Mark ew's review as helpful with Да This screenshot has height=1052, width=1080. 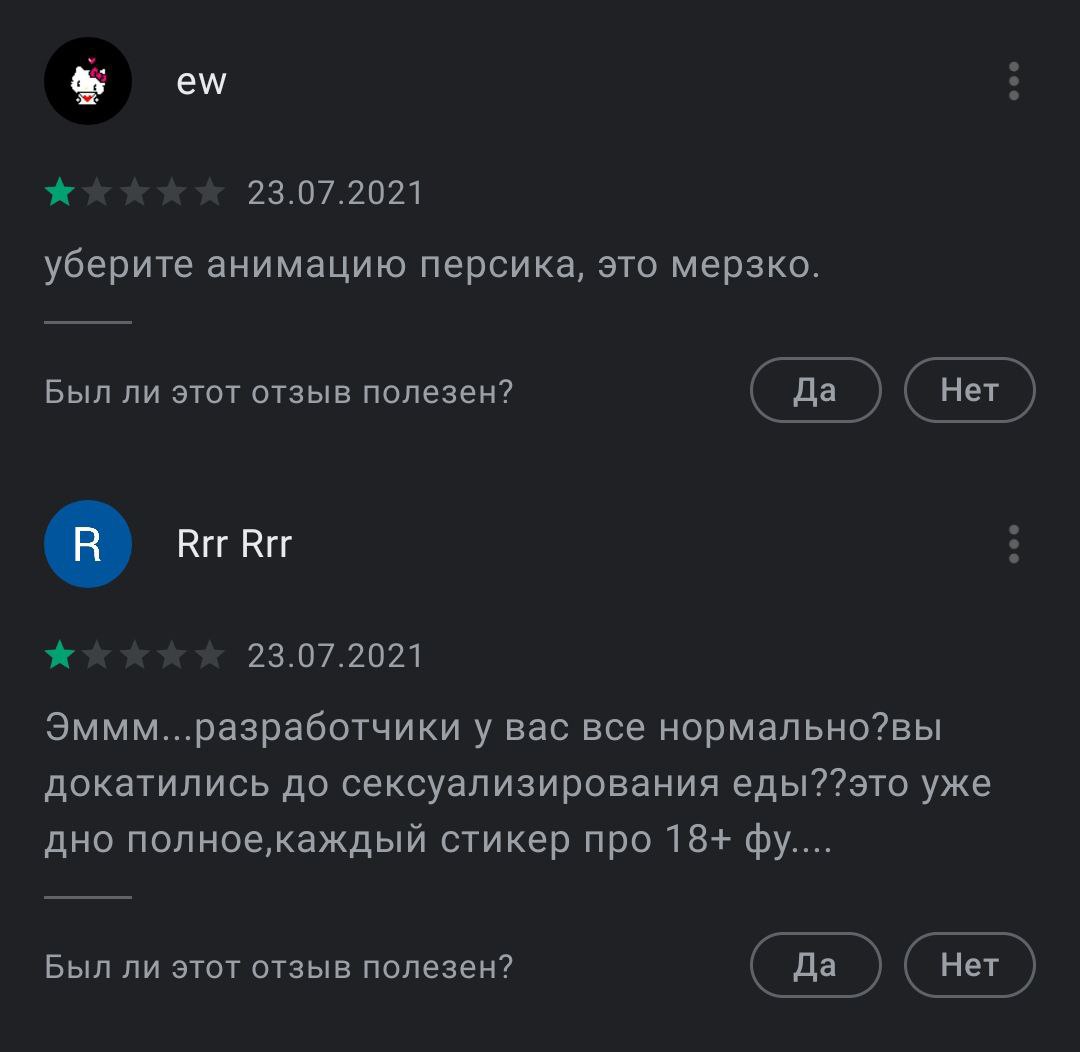pos(815,390)
